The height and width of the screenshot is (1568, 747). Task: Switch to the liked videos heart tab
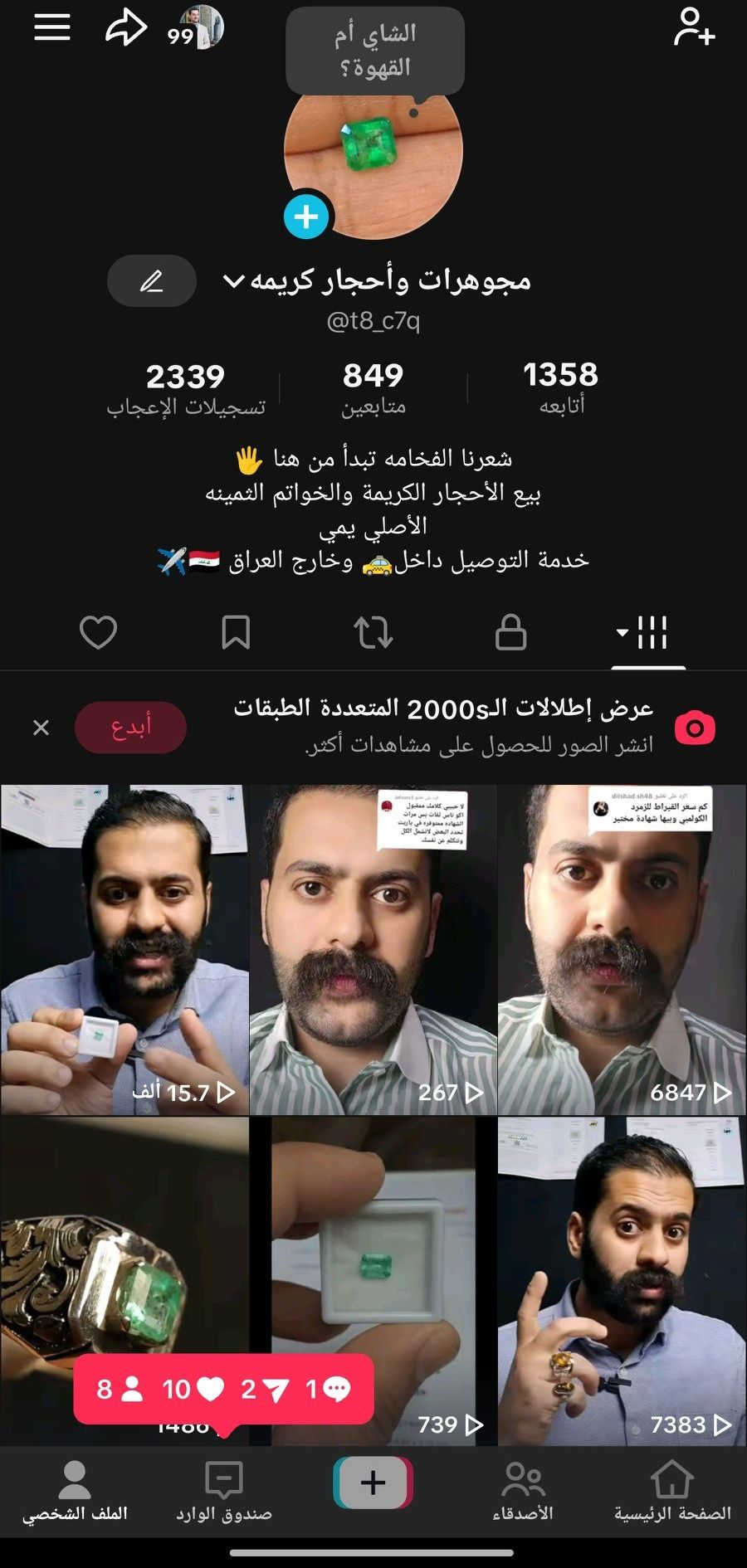point(98,633)
